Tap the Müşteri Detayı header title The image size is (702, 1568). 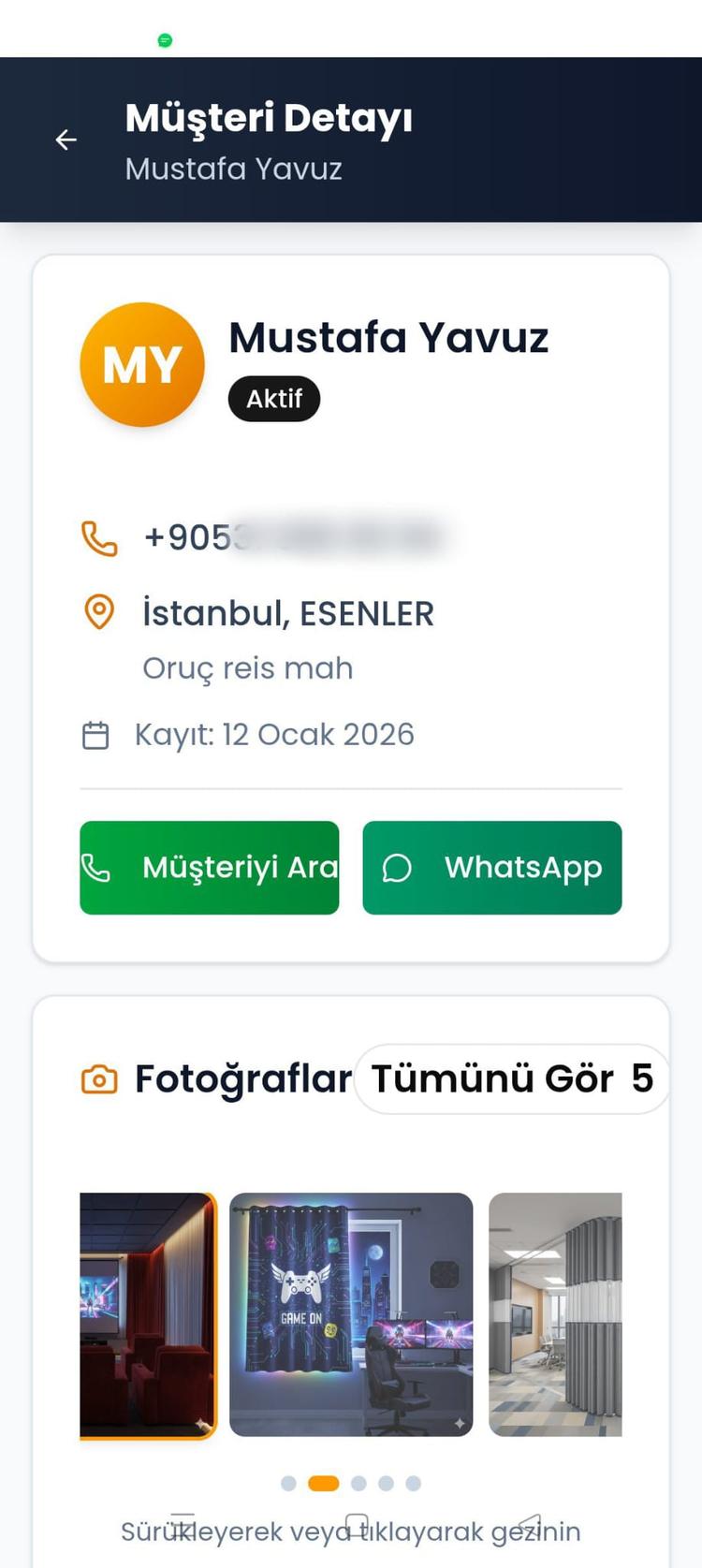coord(270,119)
